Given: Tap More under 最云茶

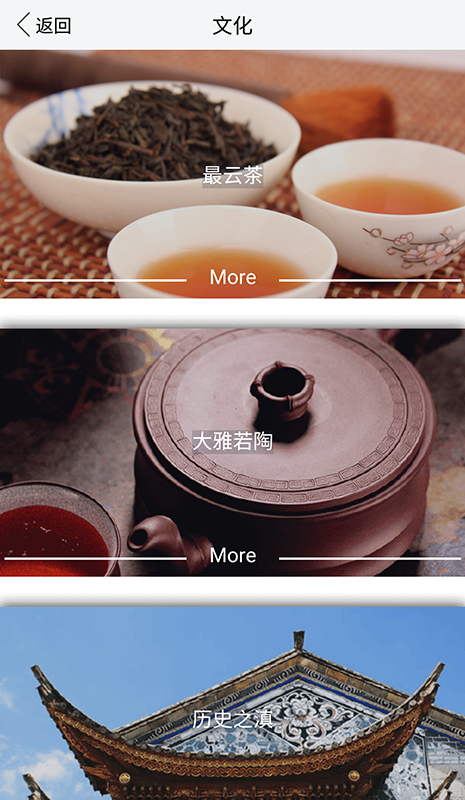Looking at the screenshot, I should 233,277.
